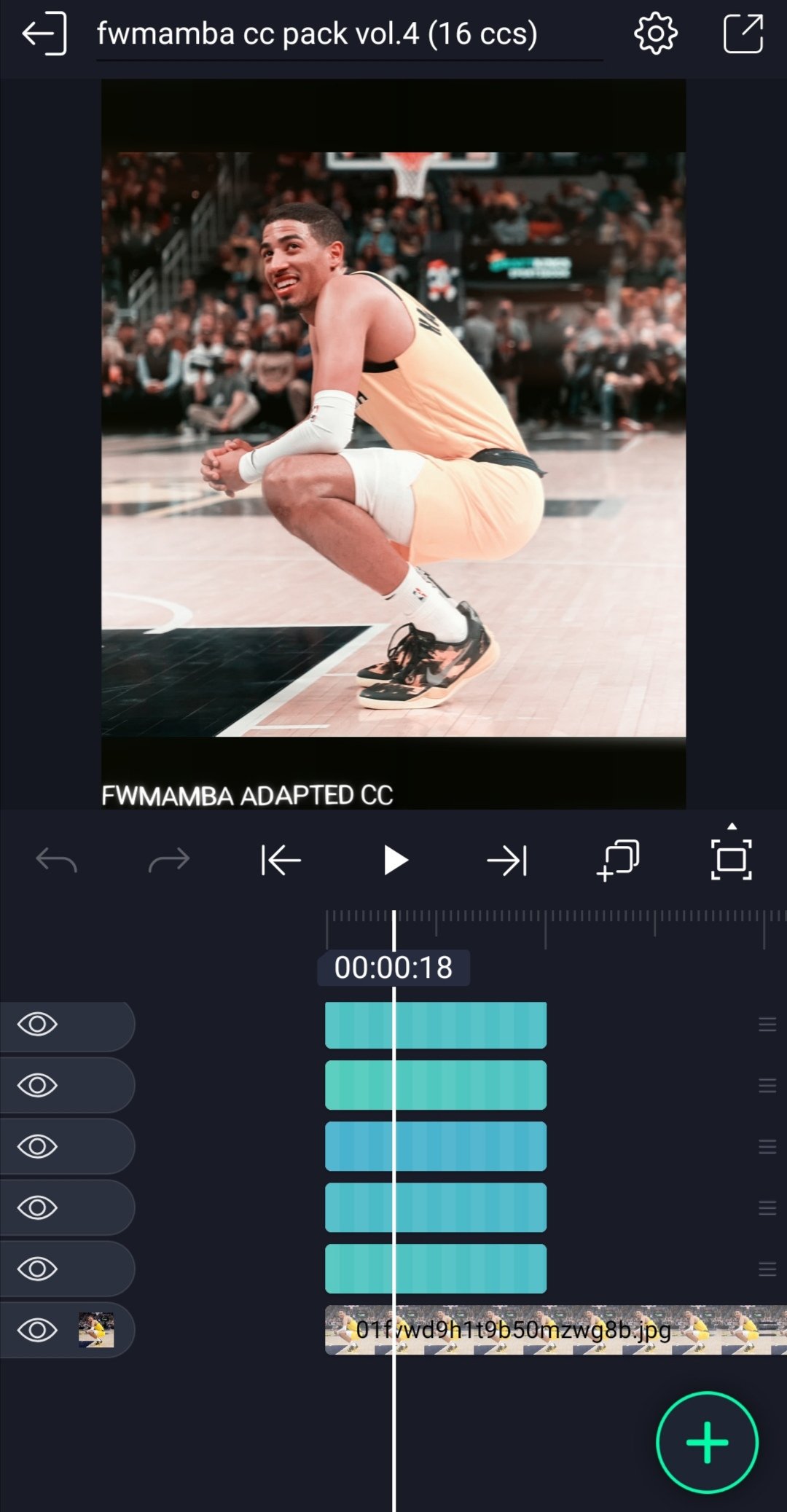Open project settings gear

[x=655, y=34]
